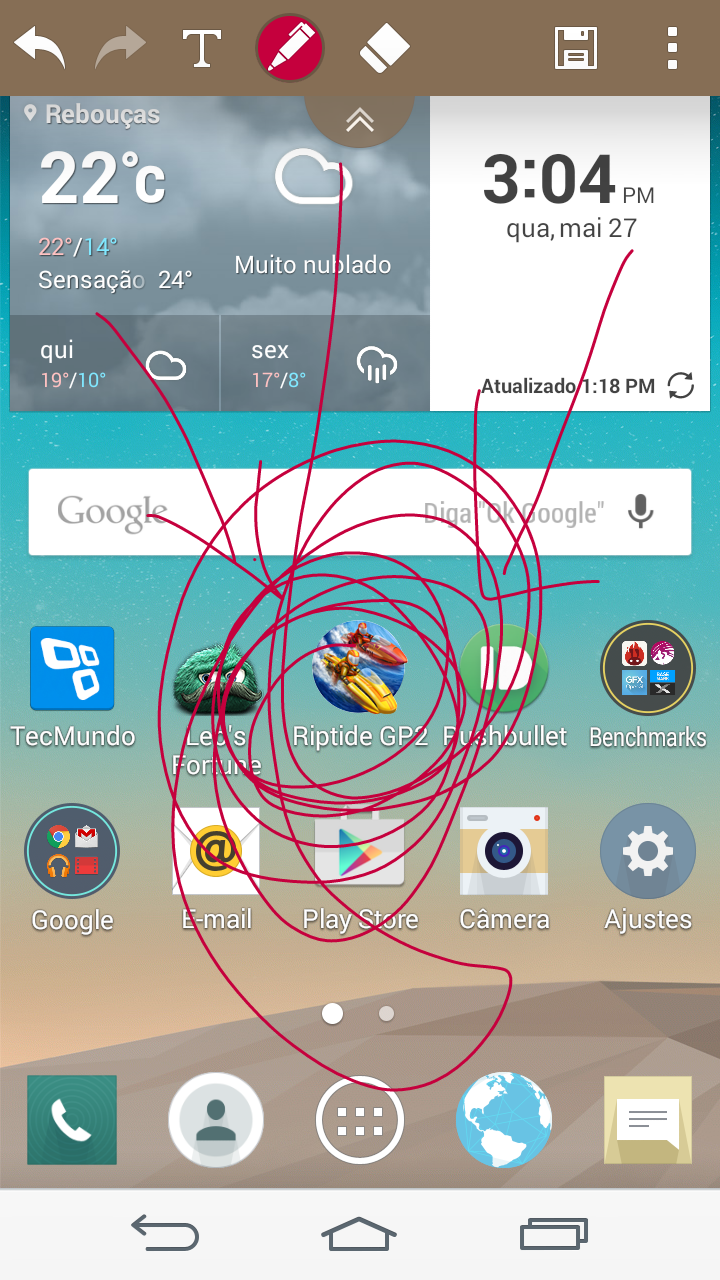Save the memo with the floppy disk icon

click(576, 47)
